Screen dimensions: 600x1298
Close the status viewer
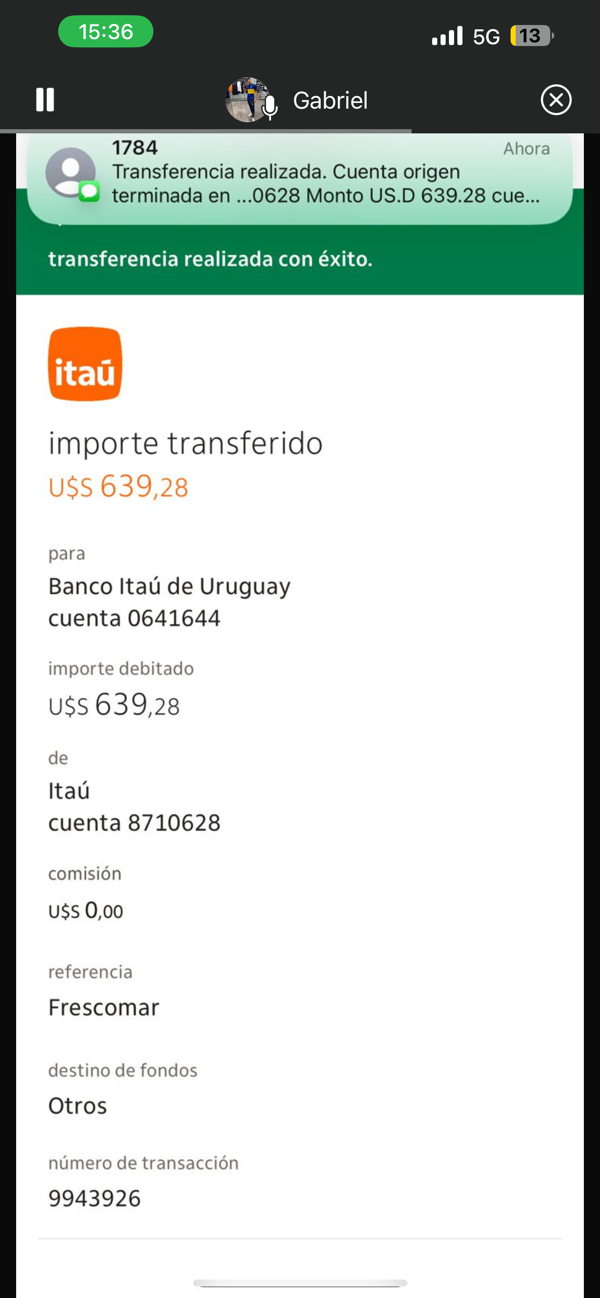[556, 100]
